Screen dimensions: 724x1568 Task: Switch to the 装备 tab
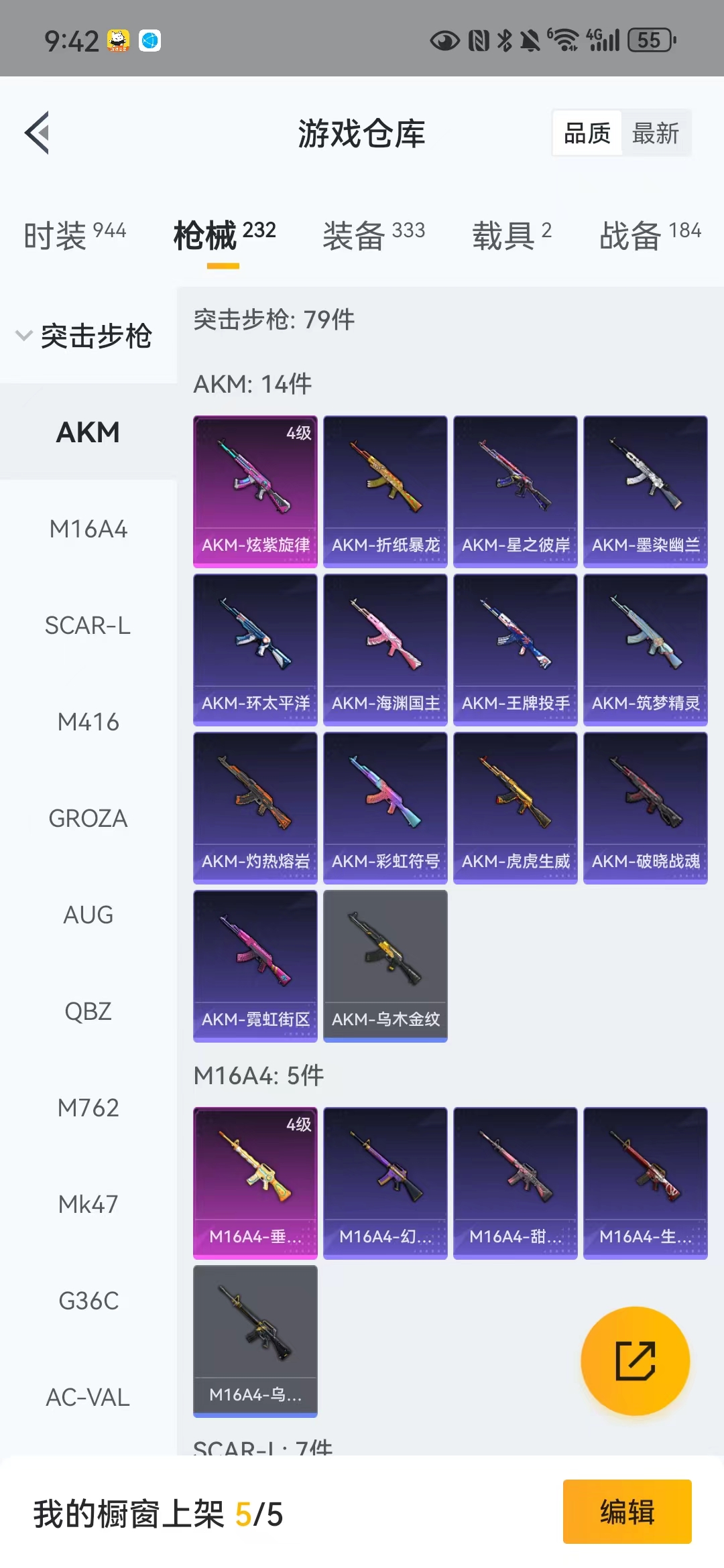373,236
